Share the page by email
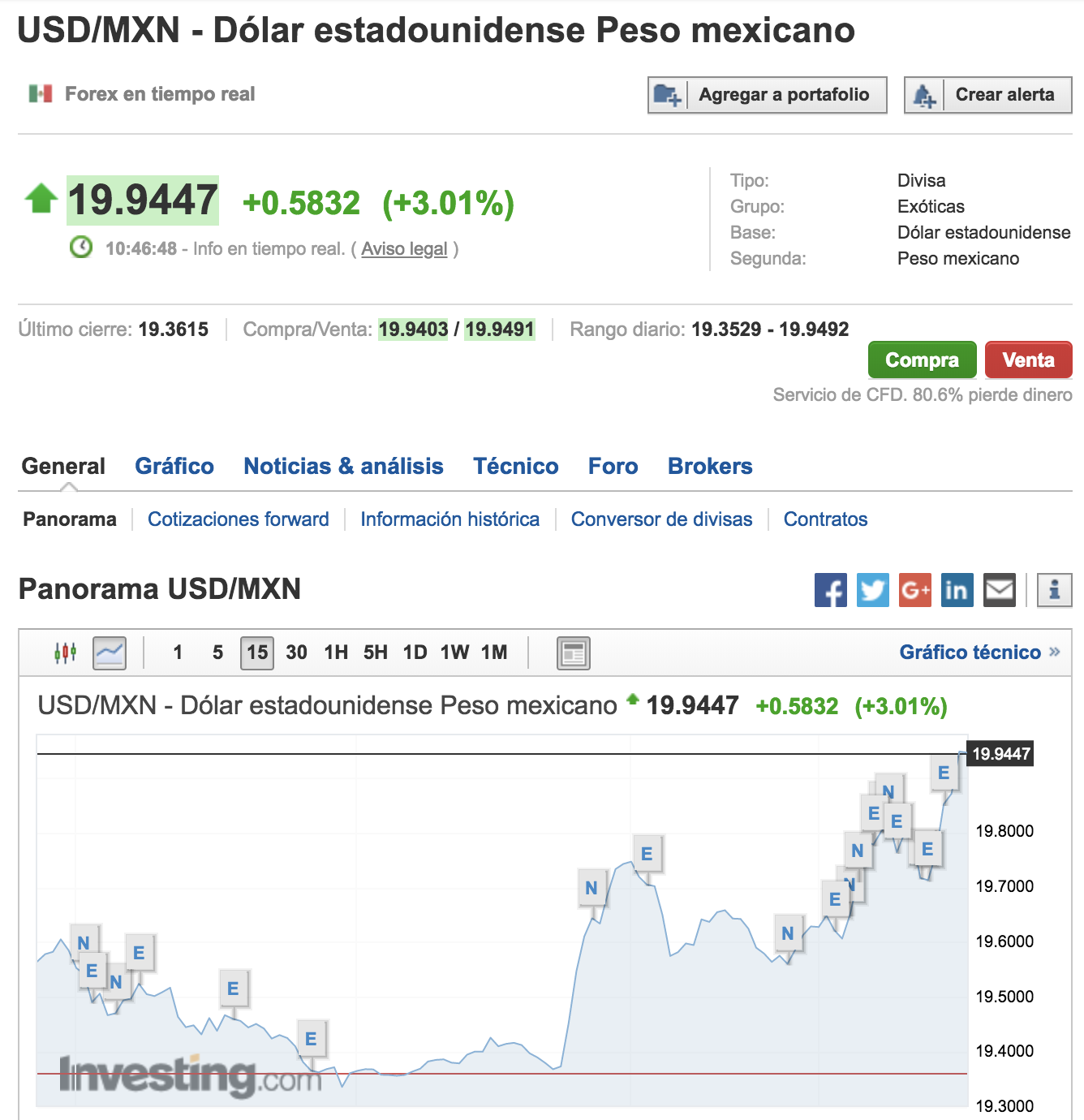The height and width of the screenshot is (1120, 1084). pyautogui.click(x=999, y=590)
